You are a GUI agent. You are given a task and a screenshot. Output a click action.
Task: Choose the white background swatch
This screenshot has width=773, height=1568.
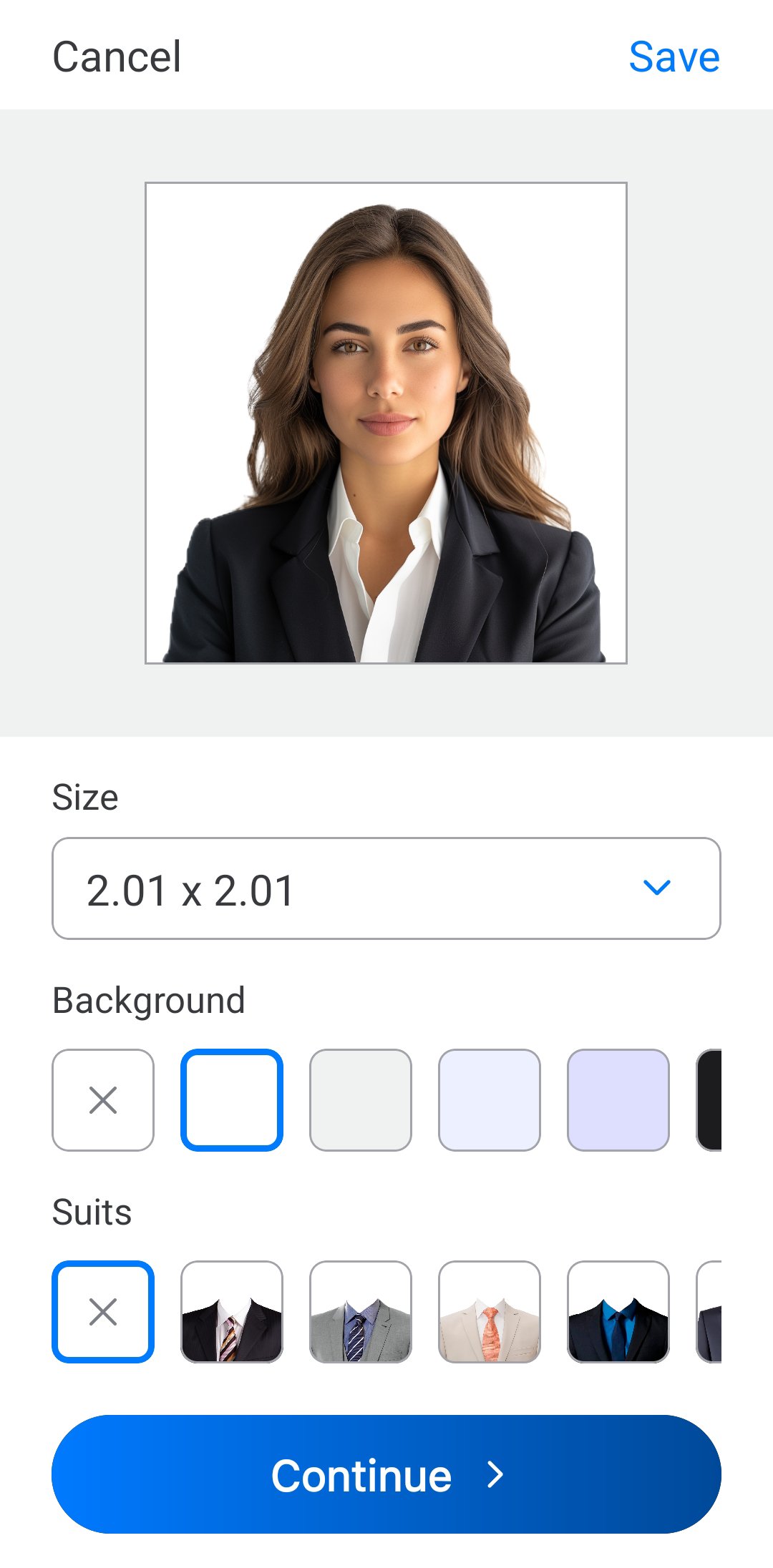[232, 1099]
